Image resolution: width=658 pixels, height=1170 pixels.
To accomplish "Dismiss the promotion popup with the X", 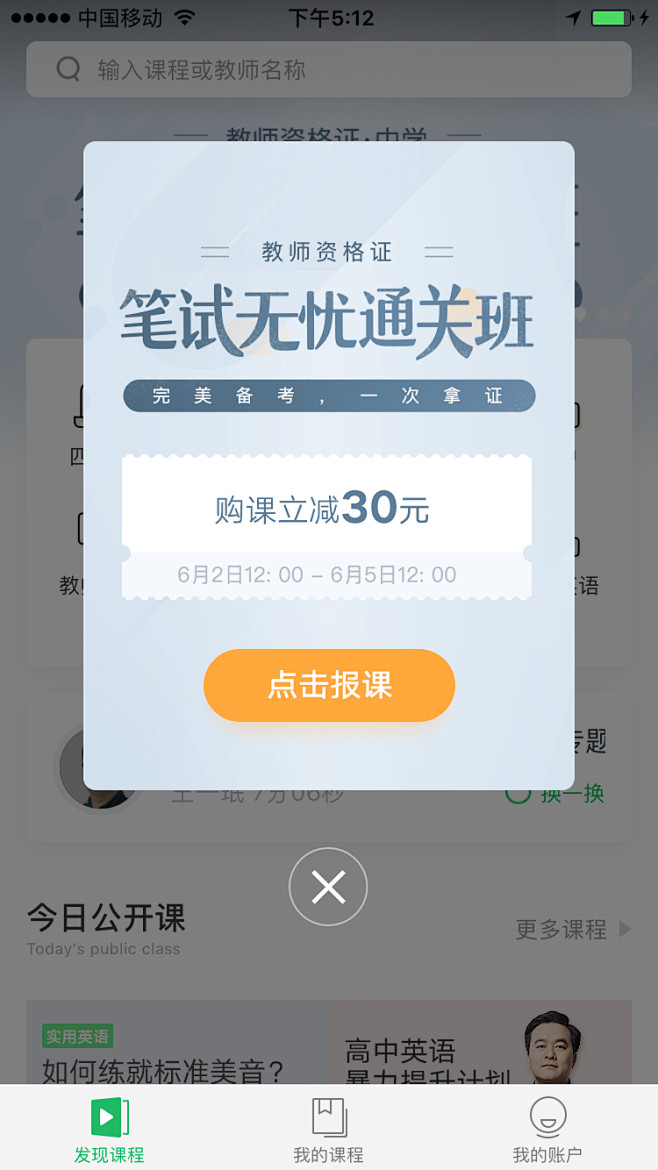I will (328, 886).
